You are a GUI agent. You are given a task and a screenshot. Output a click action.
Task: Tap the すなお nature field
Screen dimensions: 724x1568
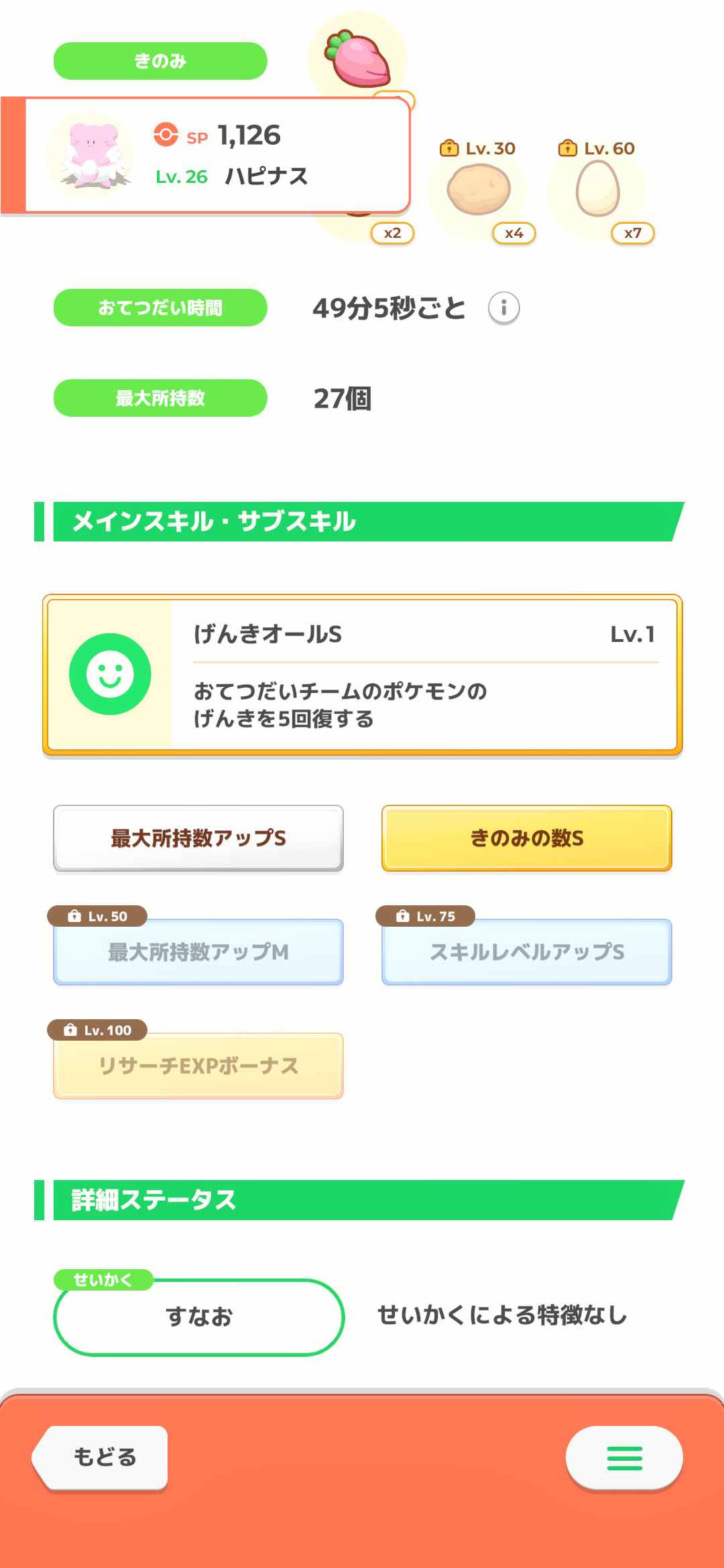tap(198, 1317)
